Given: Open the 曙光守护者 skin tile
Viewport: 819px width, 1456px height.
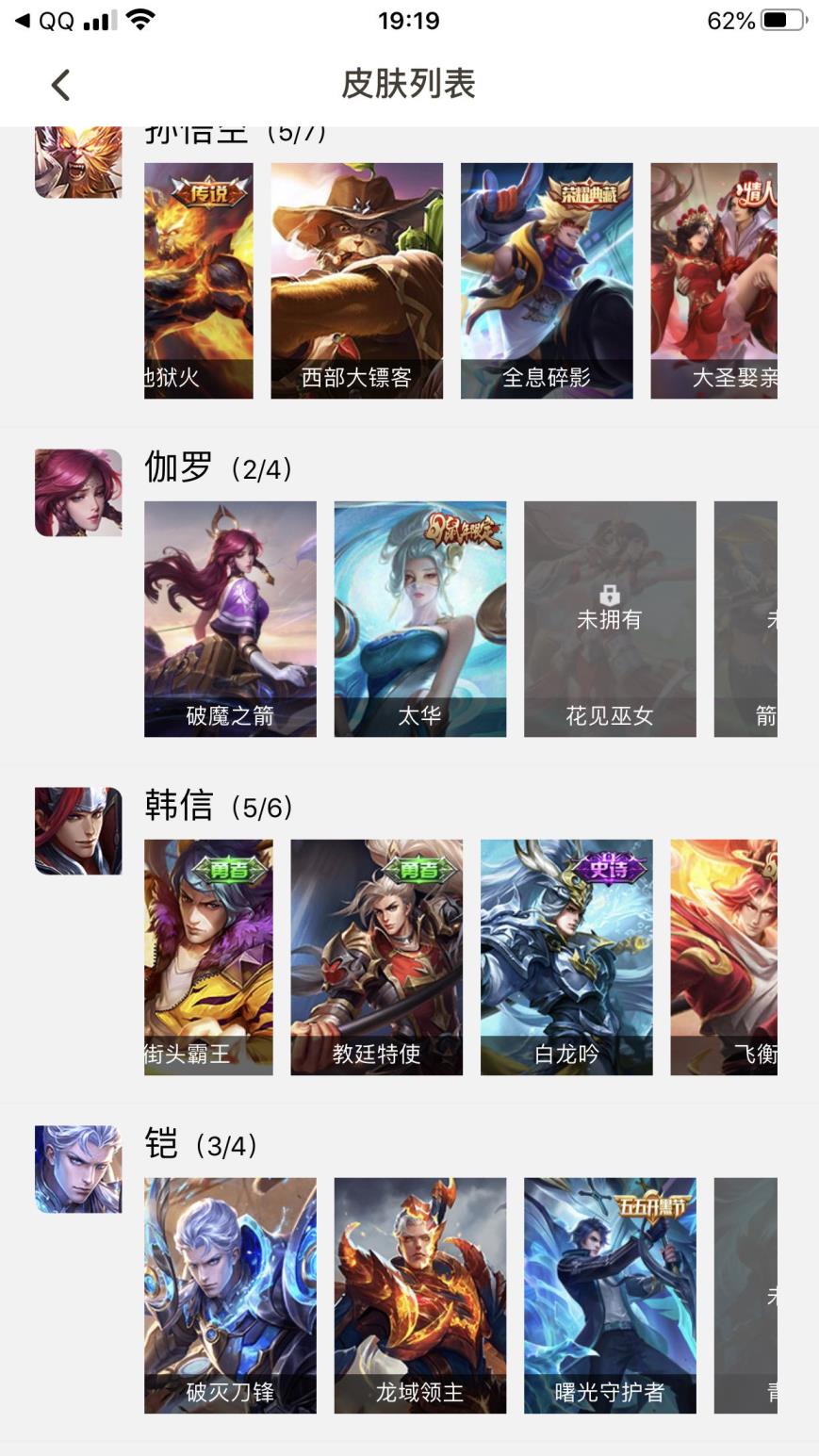Looking at the screenshot, I should tap(610, 1296).
